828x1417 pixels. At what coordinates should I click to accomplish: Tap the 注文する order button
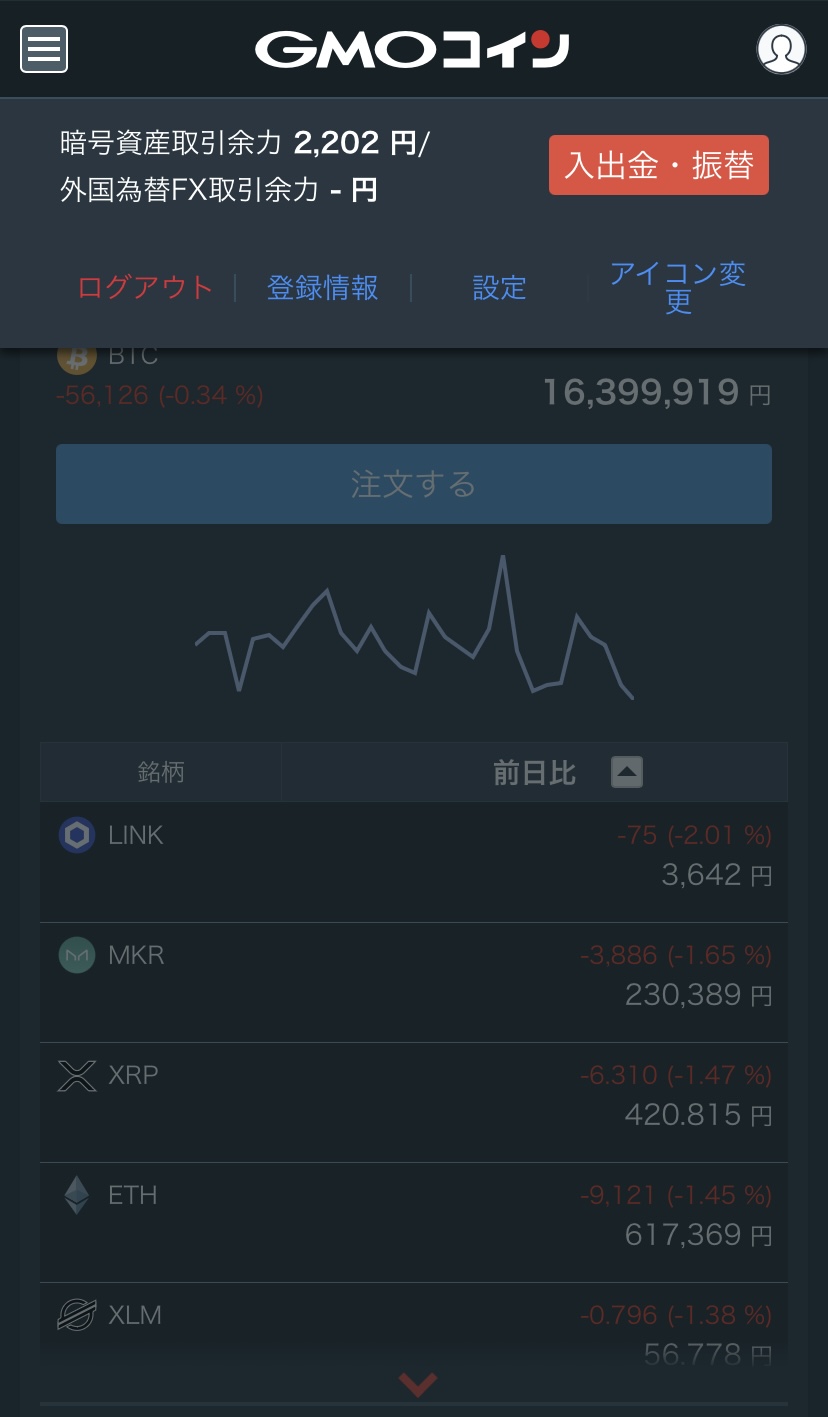413,484
